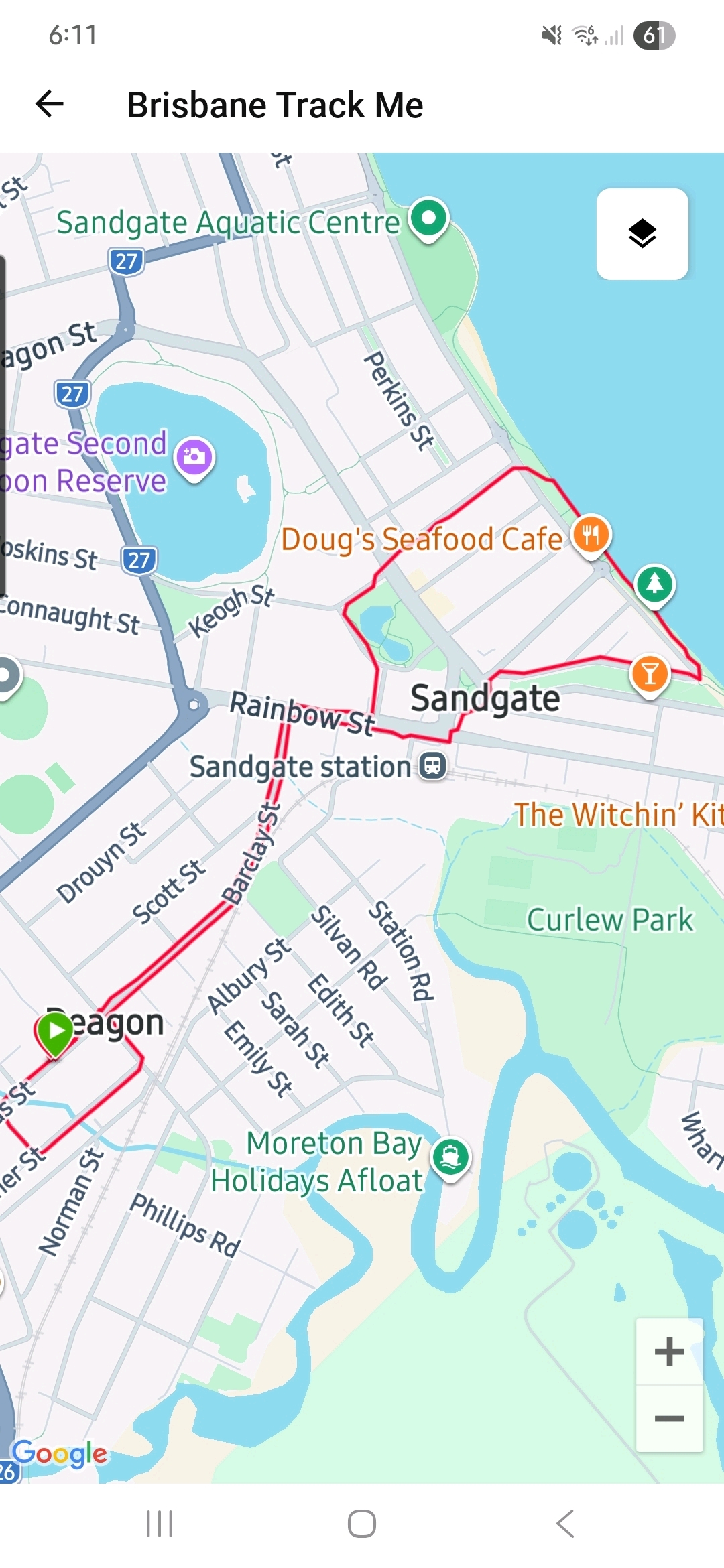Tap the green track start marker
The width and height of the screenshot is (724, 1568).
[x=55, y=1032]
